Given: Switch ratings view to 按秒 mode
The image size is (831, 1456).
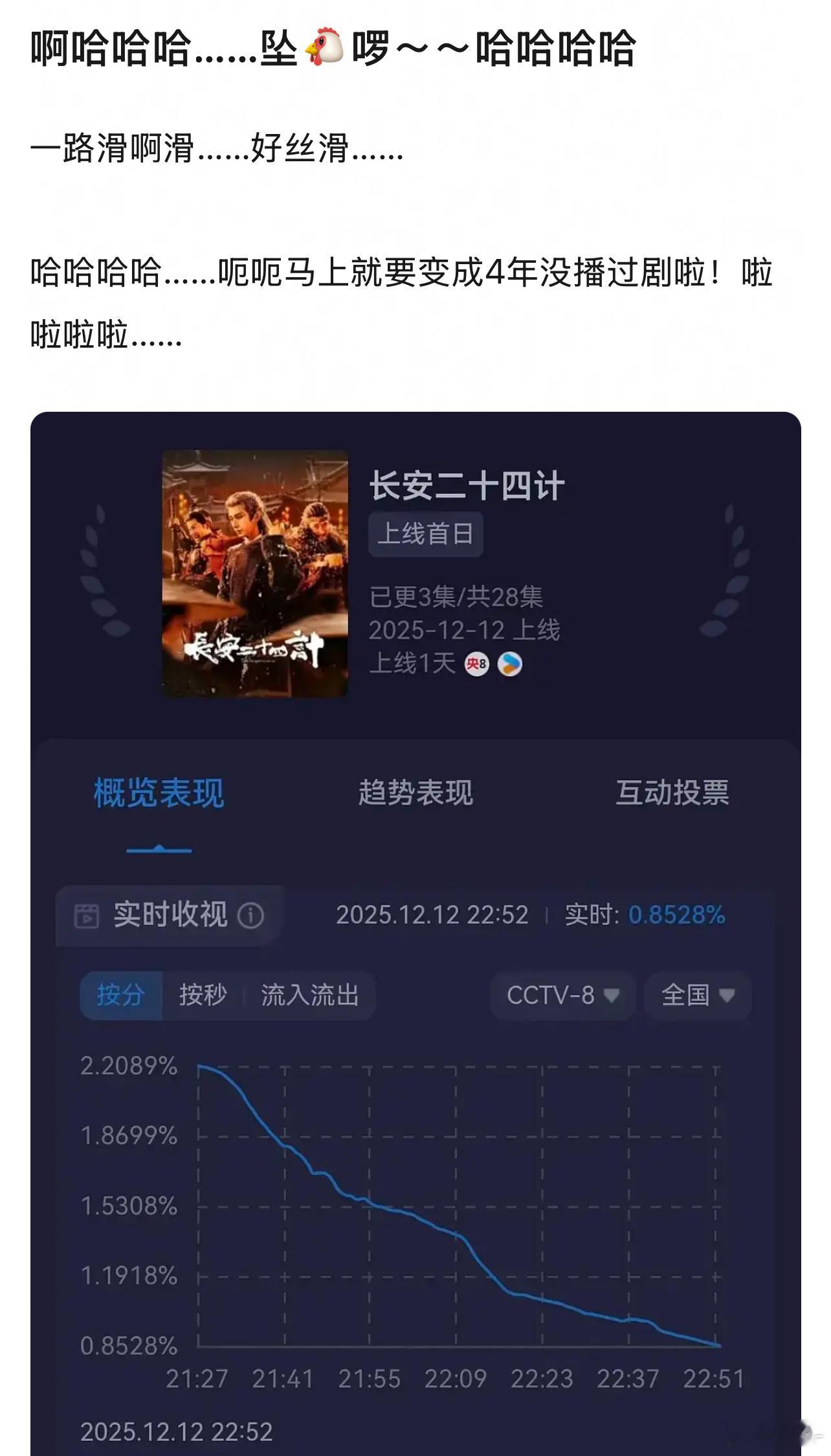Looking at the screenshot, I should tap(203, 996).
